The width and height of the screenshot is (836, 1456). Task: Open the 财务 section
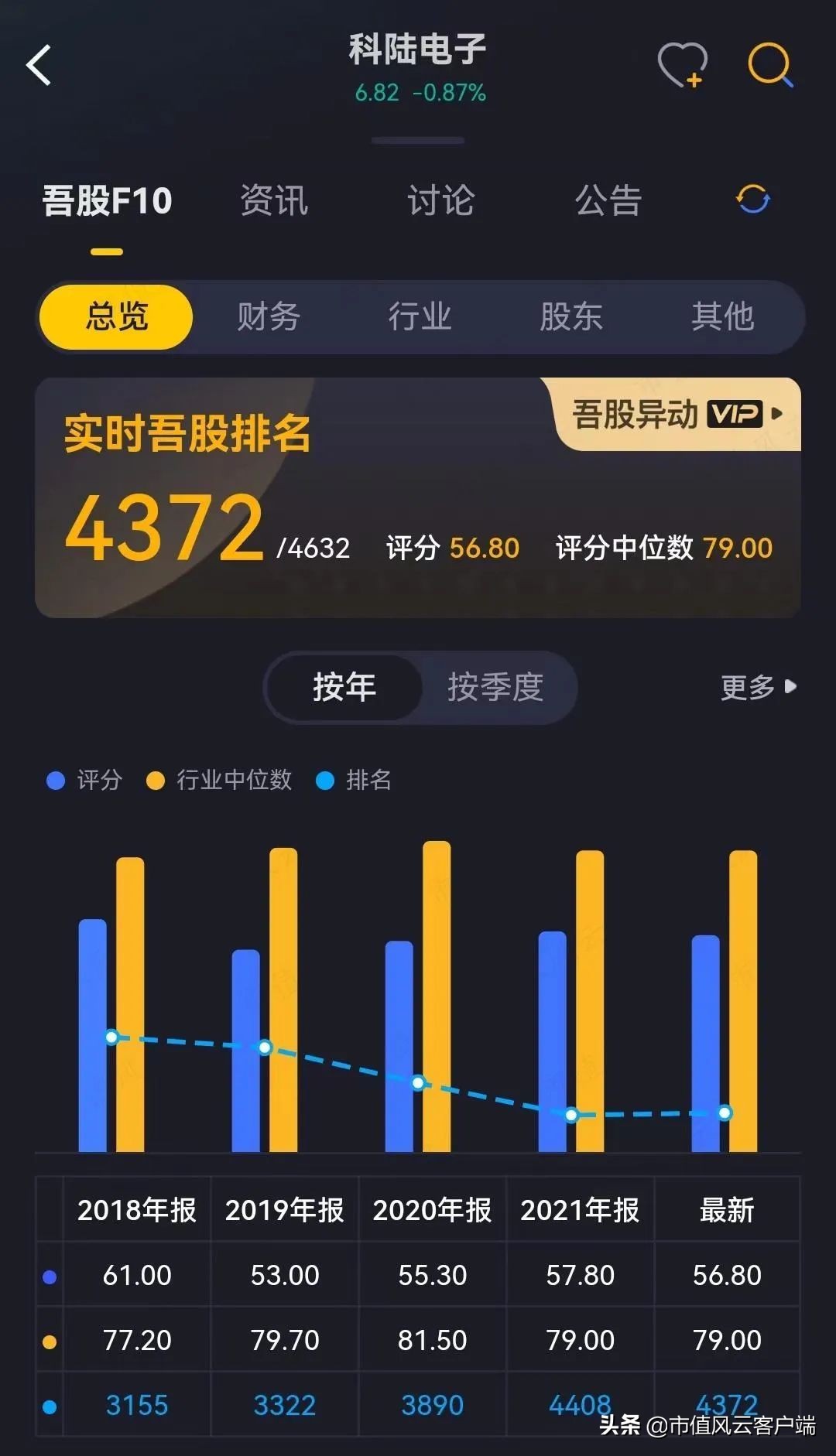click(x=269, y=317)
